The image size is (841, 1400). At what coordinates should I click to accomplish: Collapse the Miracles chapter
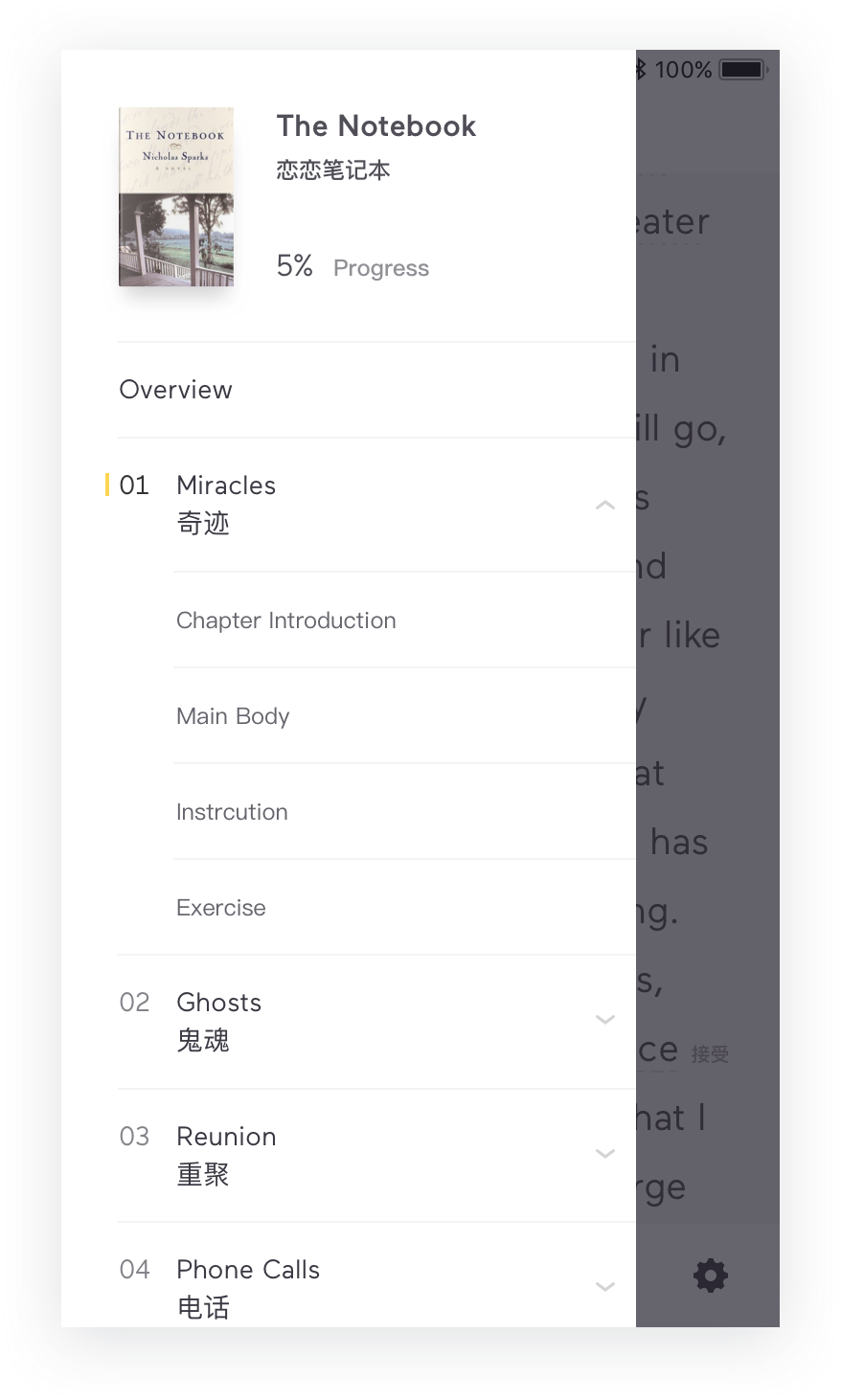(x=604, y=505)
